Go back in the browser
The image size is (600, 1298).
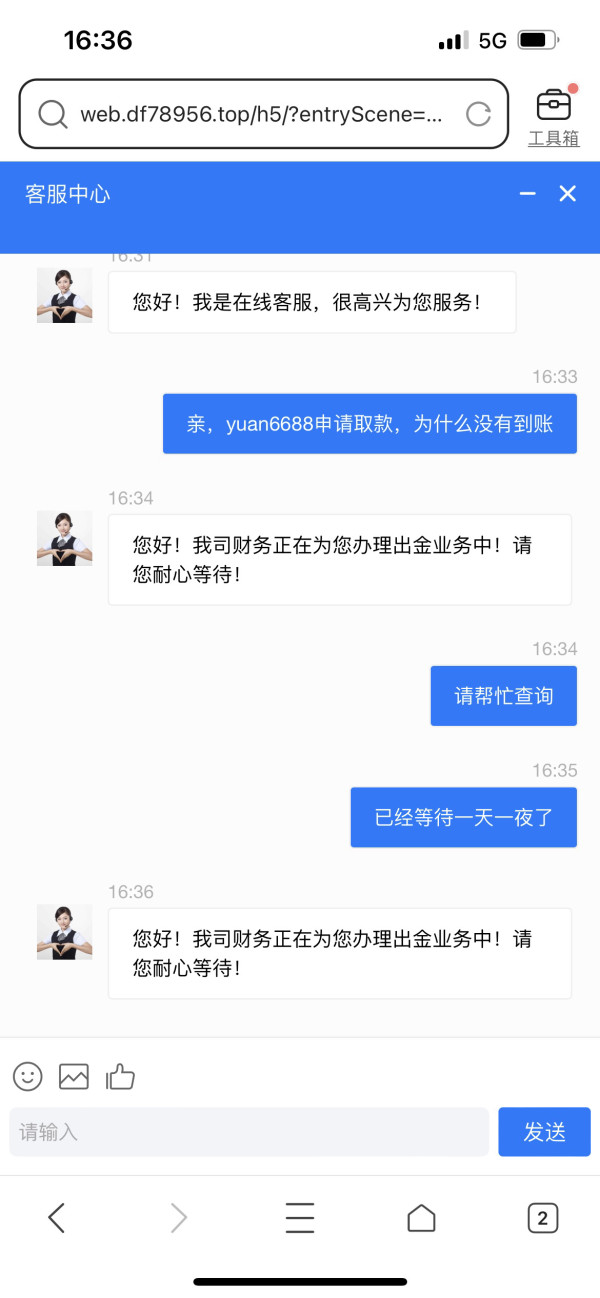pyautogui.click(x=57, y=1218)
